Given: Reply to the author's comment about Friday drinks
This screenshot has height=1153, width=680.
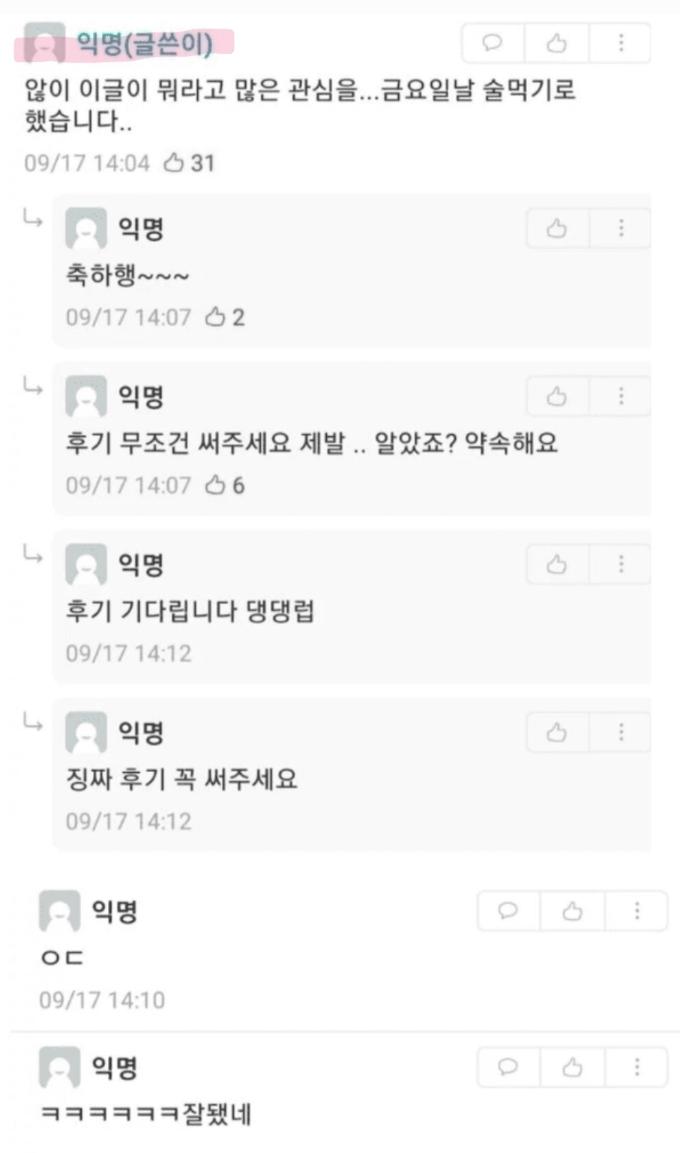Looking at the screenshot, I should tap(492, 43).
